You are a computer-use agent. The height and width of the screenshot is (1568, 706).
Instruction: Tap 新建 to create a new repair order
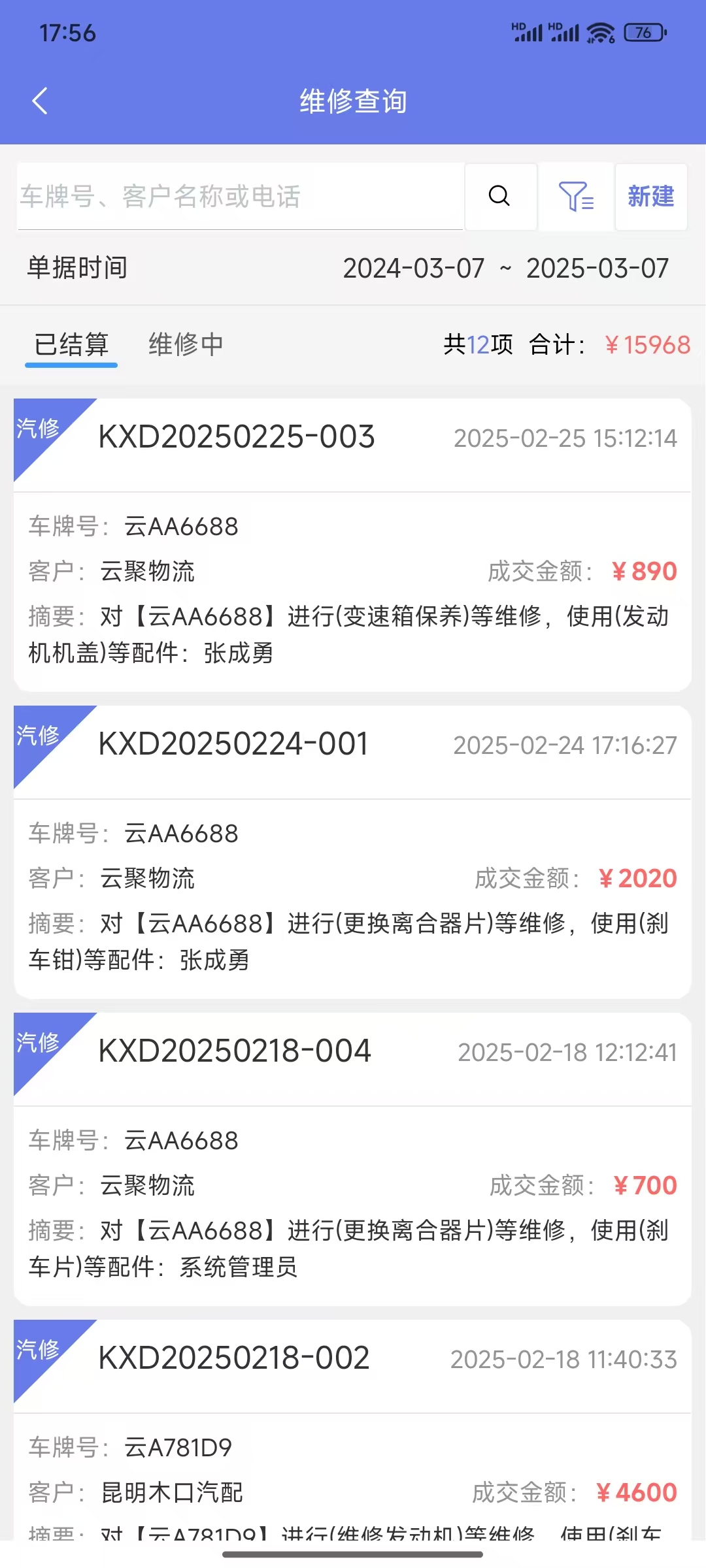pyautogui.click(x=651, y=196)
